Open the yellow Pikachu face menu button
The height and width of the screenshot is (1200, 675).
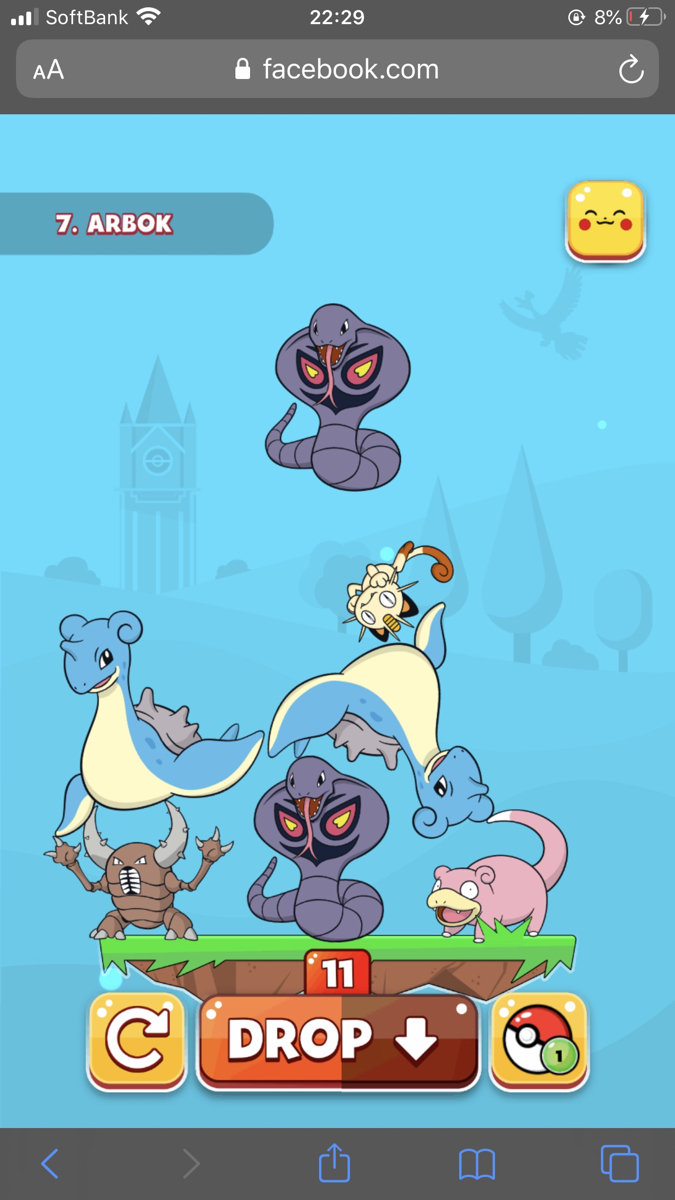606,221
